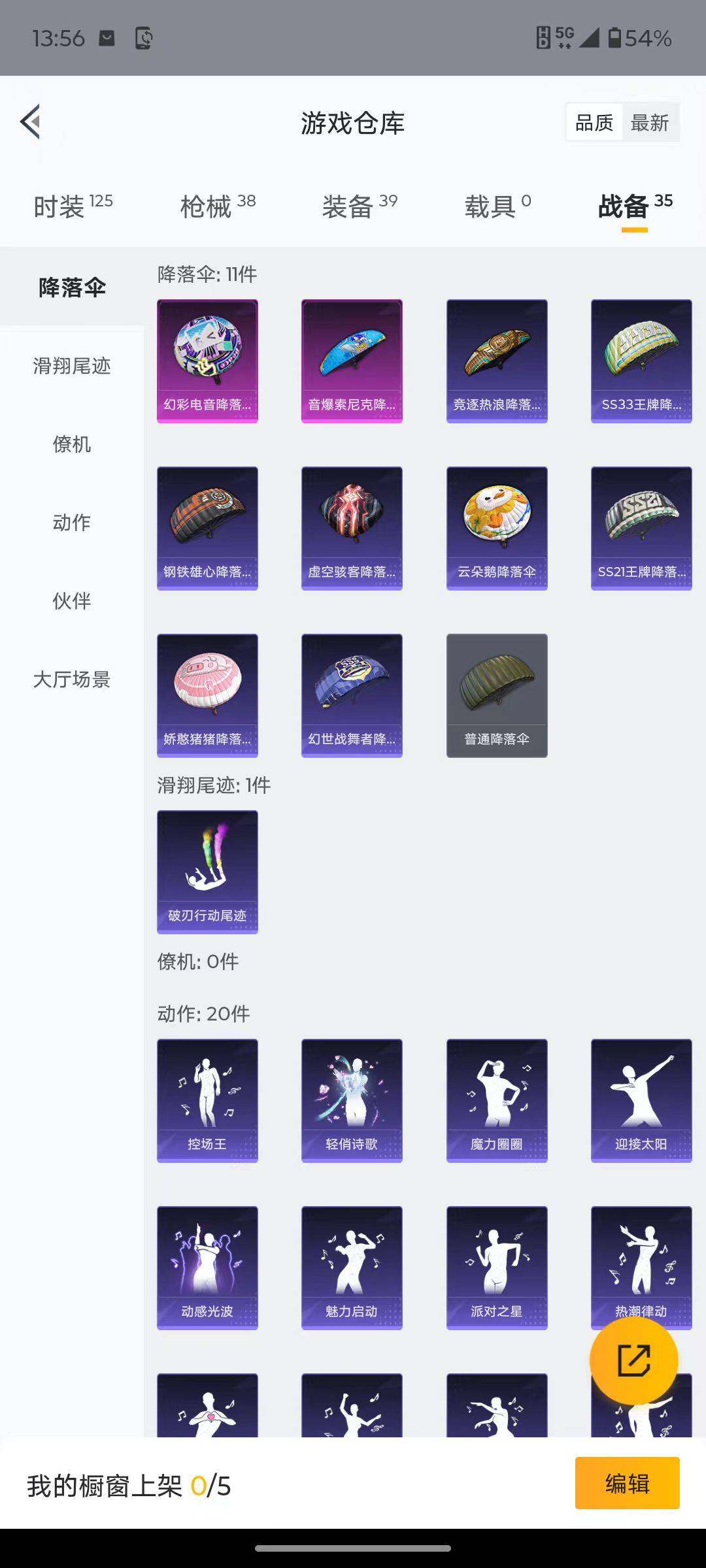Open the 载具 category tab
The width and height of the screenshot is (706, 1568).
(x=498, y=204)
